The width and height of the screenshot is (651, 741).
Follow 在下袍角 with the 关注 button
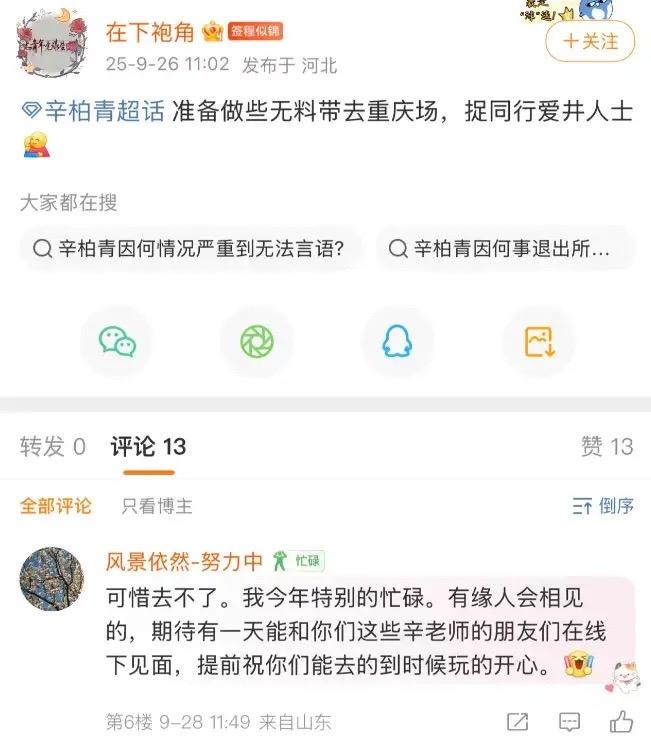pyautogui.click(x=590, y=42)
